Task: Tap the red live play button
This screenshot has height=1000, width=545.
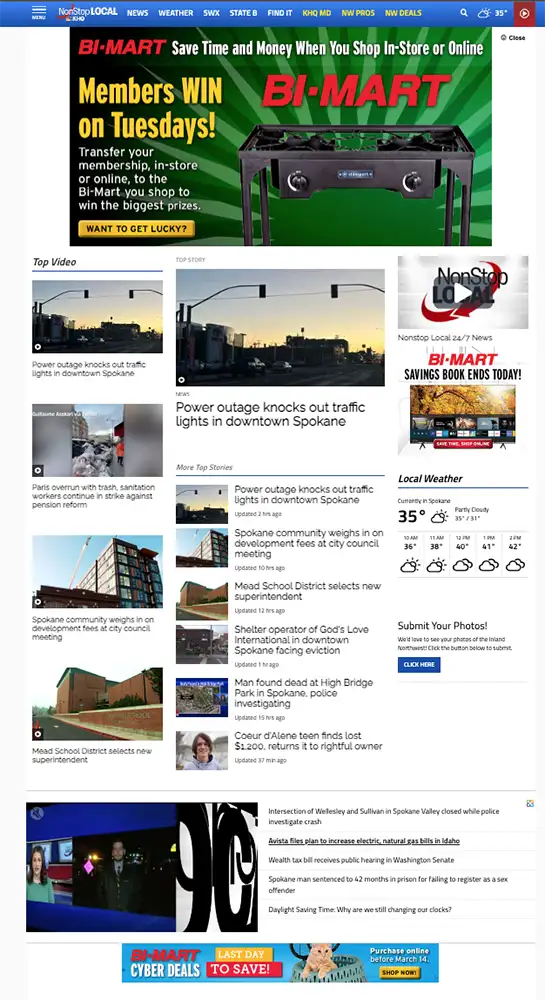Action: coord(525,13)
